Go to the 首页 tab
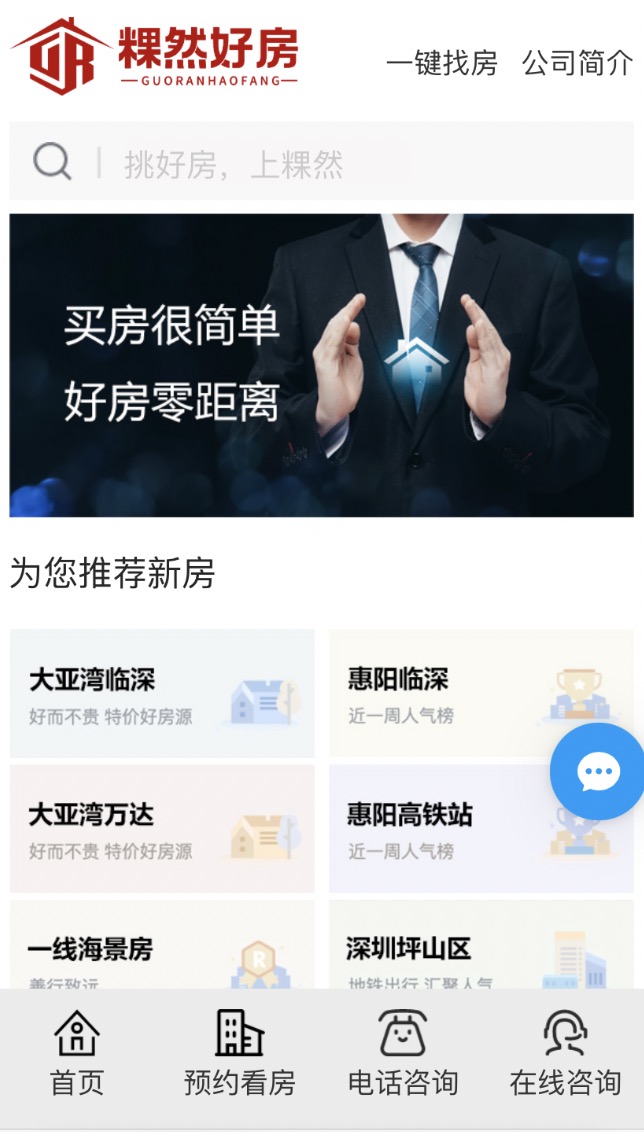 tap(77, 1053)
